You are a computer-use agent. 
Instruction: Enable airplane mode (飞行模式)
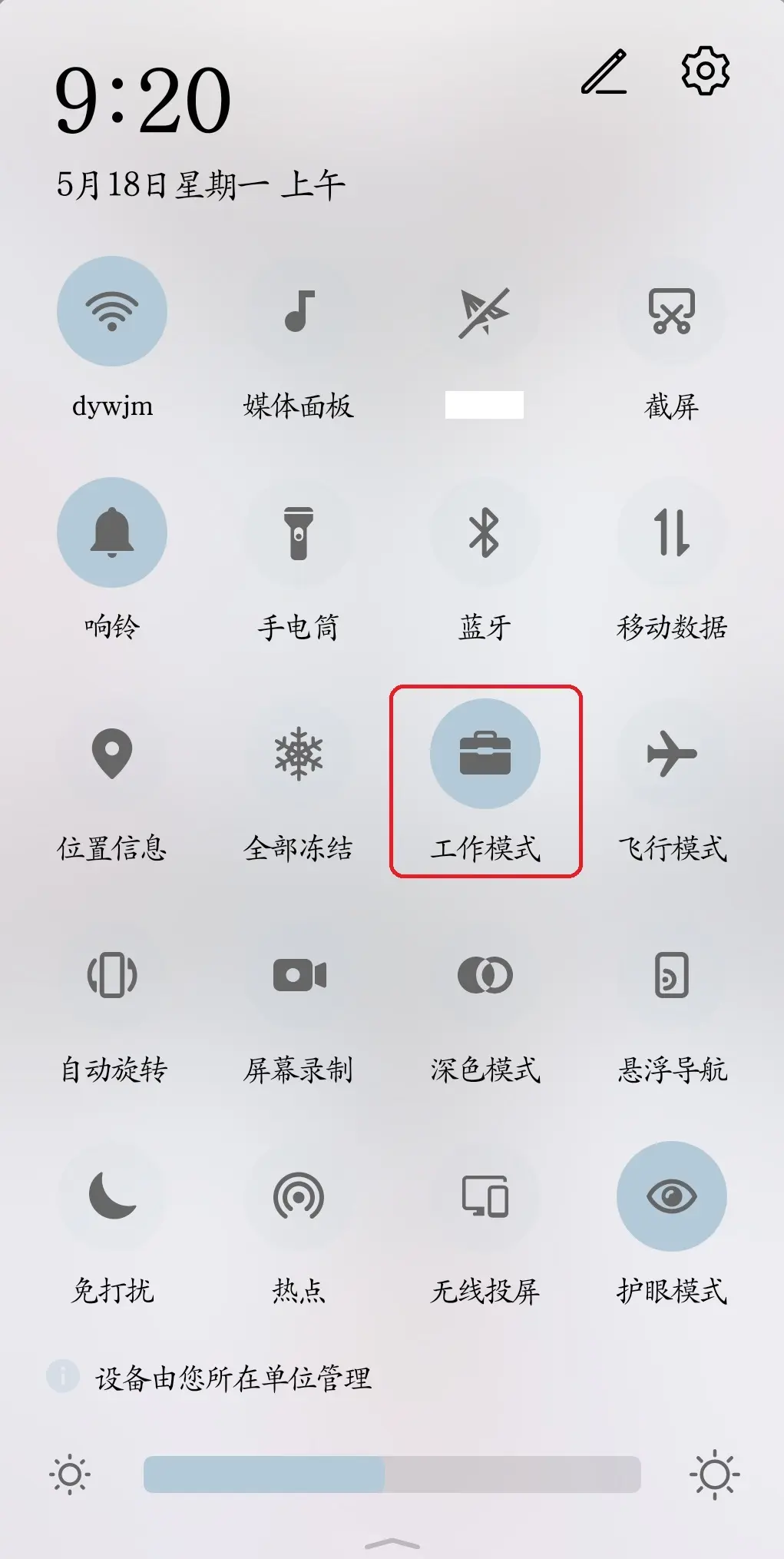(672, 754)
